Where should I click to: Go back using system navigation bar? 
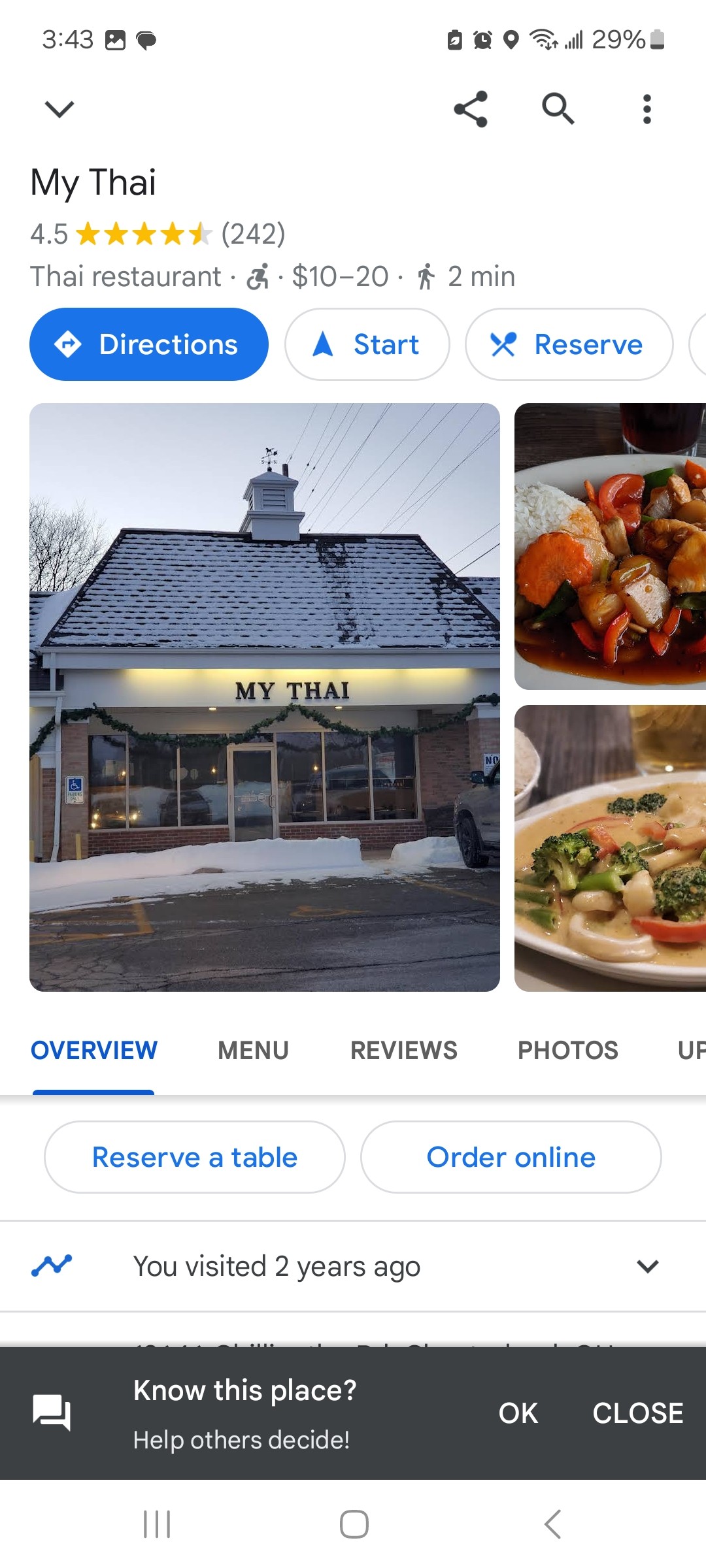pos(552,1524)
